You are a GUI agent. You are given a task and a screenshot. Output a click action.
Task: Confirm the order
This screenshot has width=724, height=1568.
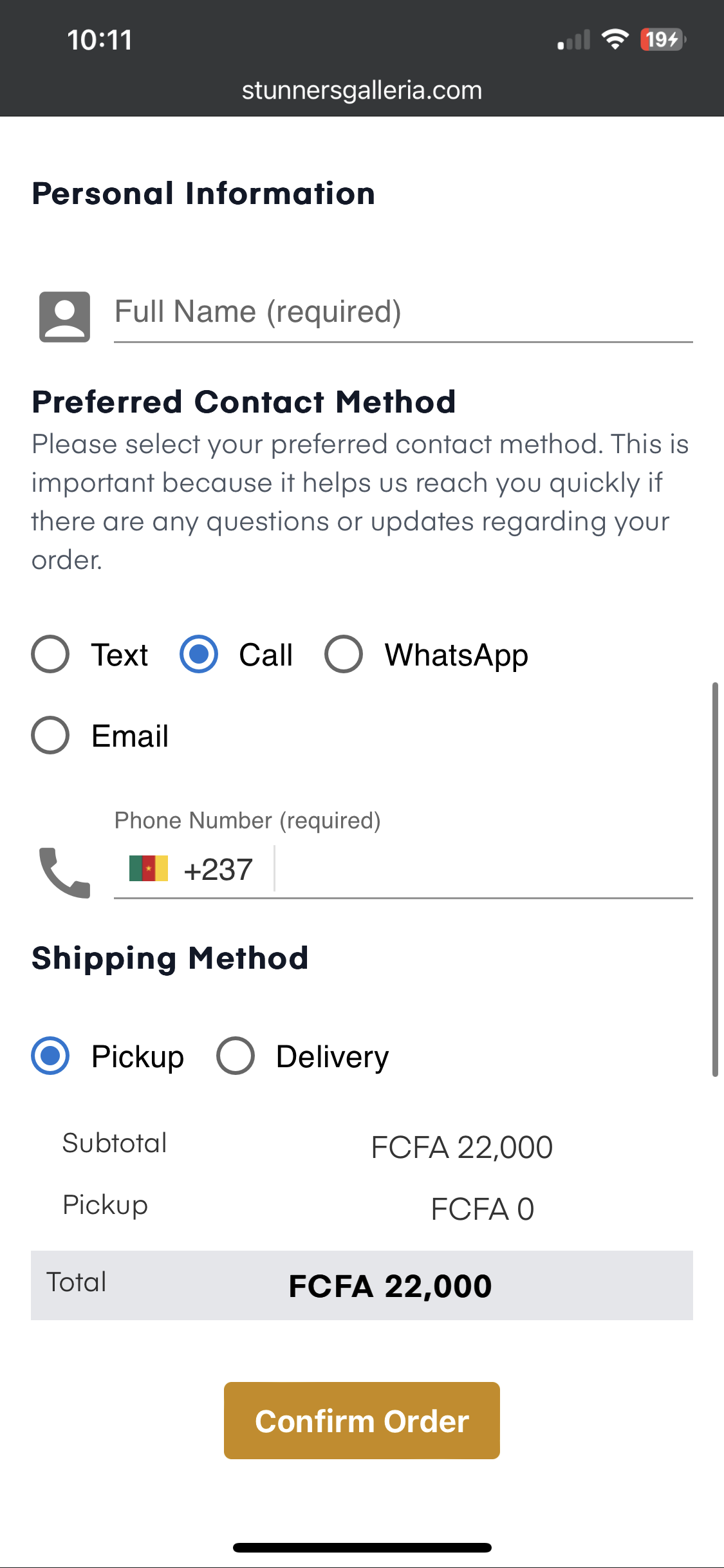362,1421
